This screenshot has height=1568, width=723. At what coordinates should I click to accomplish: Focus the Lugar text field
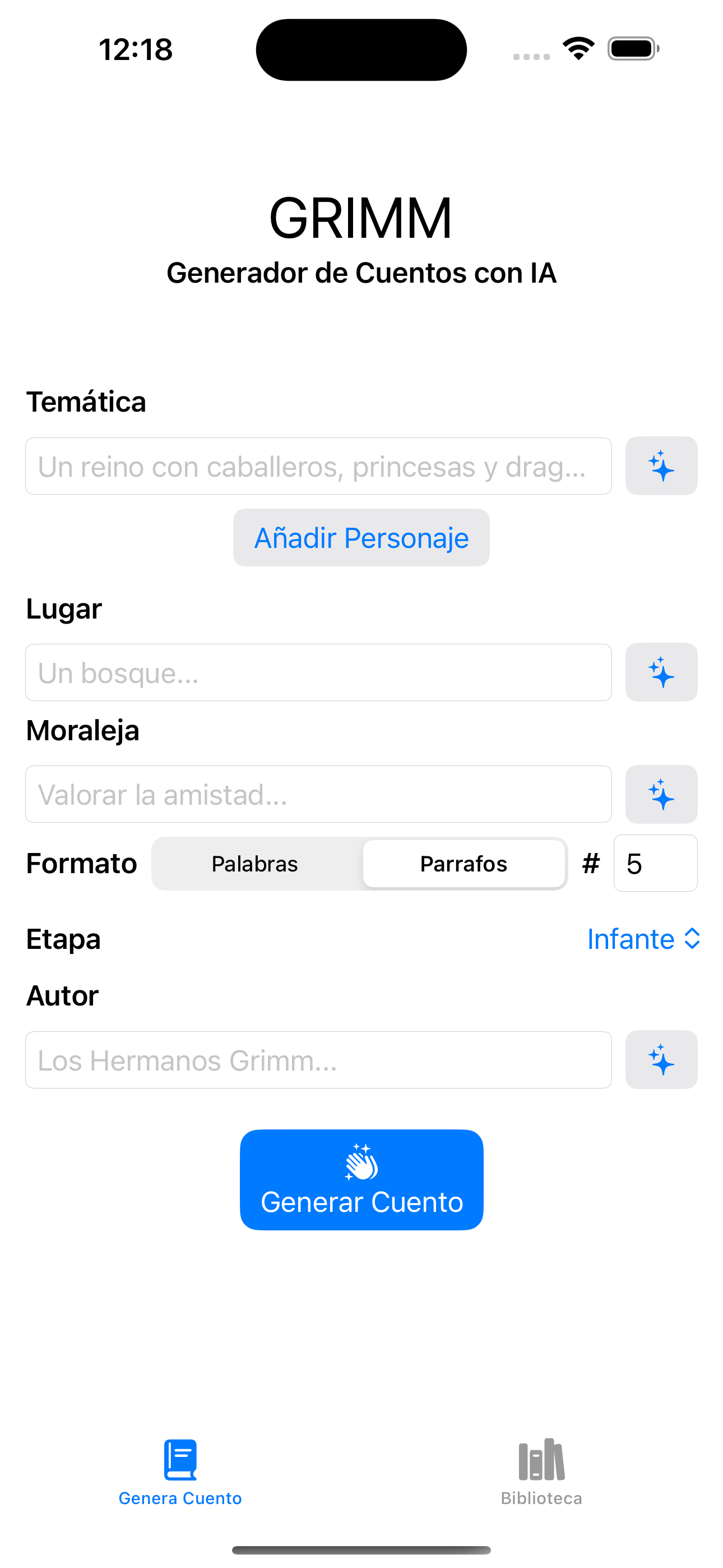click(318, 672)
